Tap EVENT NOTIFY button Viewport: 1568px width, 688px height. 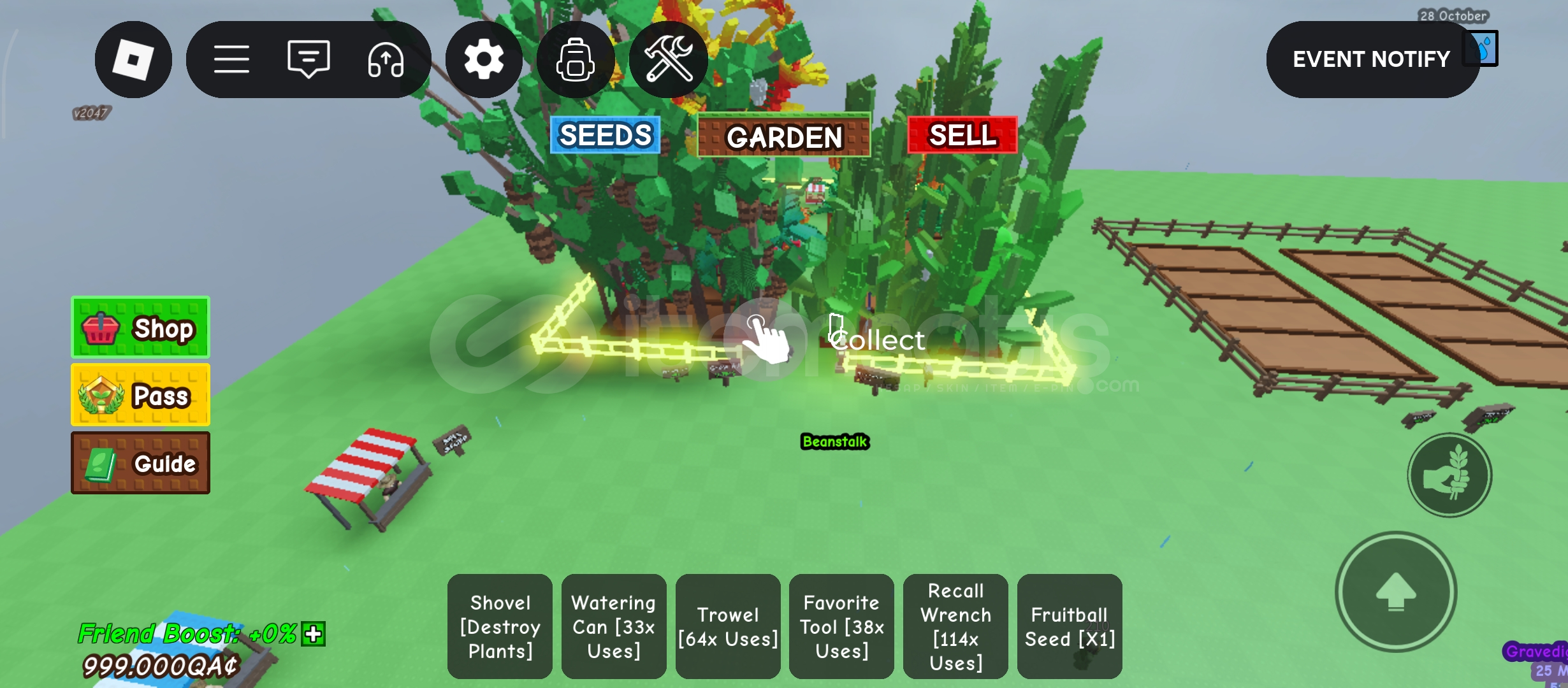(x=1371, y=59)
